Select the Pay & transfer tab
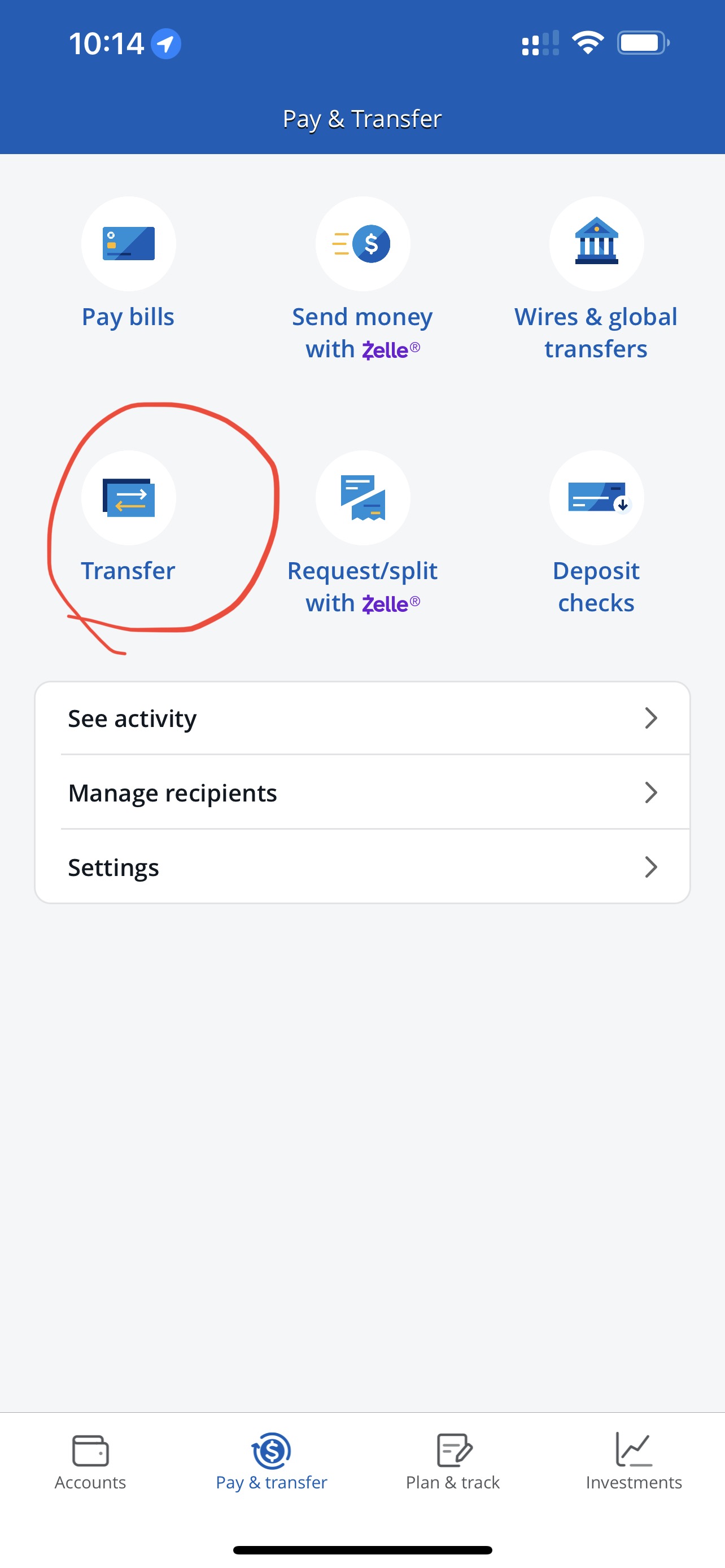 click(272, 1461)
